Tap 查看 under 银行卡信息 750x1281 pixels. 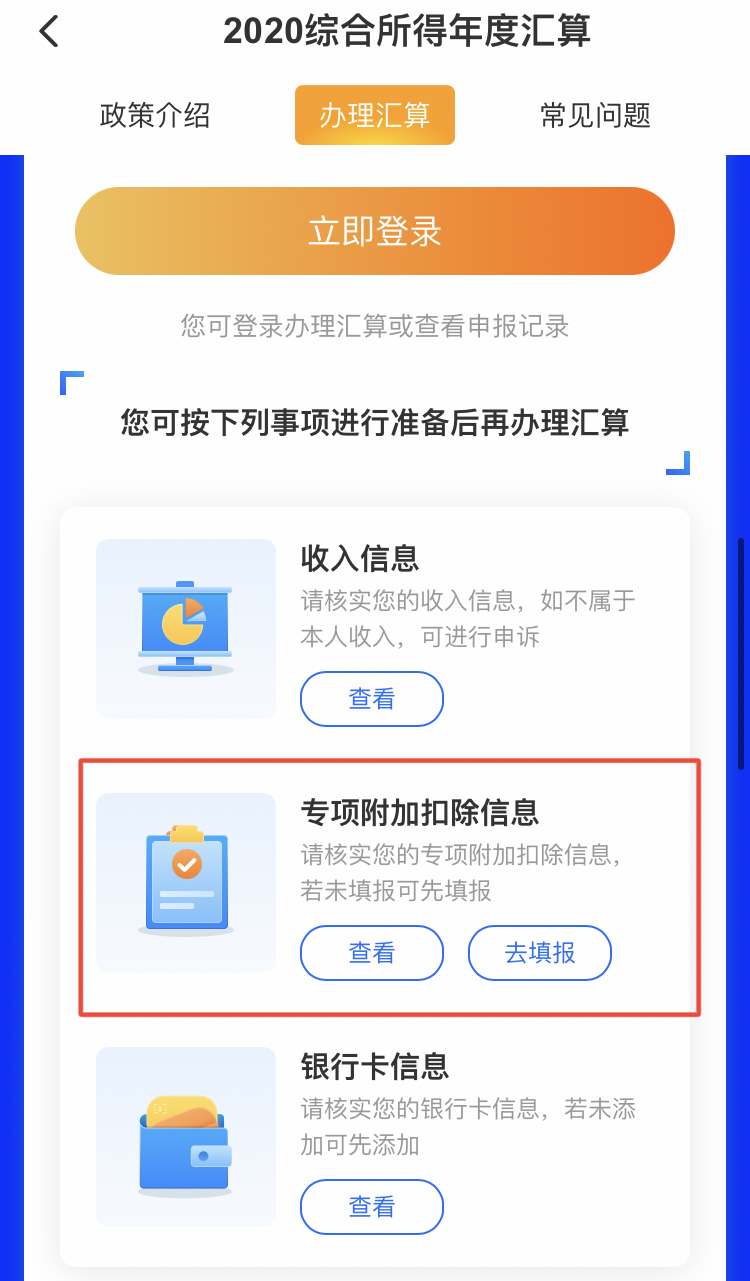click(371, 1207)
